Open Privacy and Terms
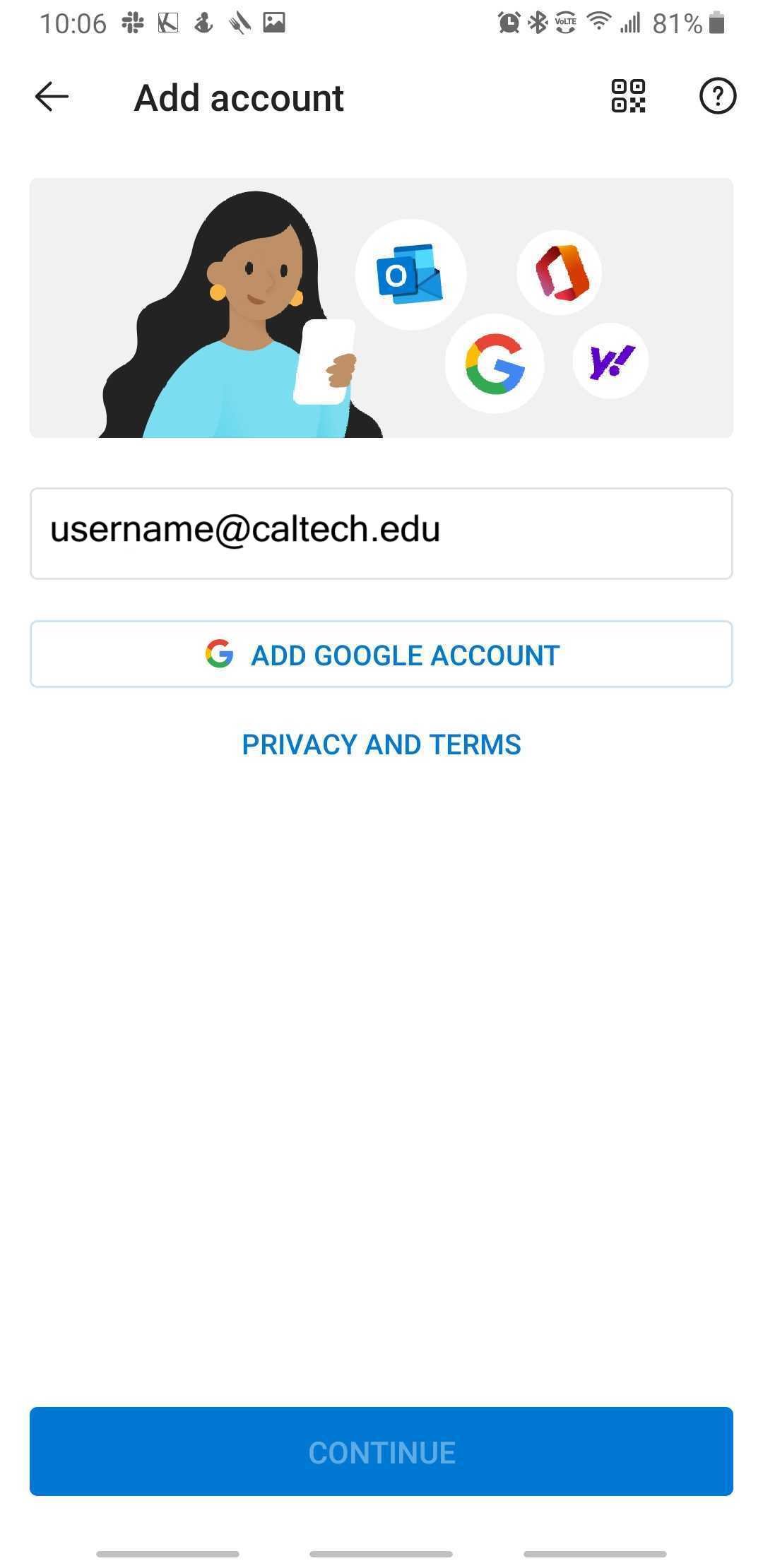The height and width of the screenshot is (1568, 763). [x=381, y=744]
